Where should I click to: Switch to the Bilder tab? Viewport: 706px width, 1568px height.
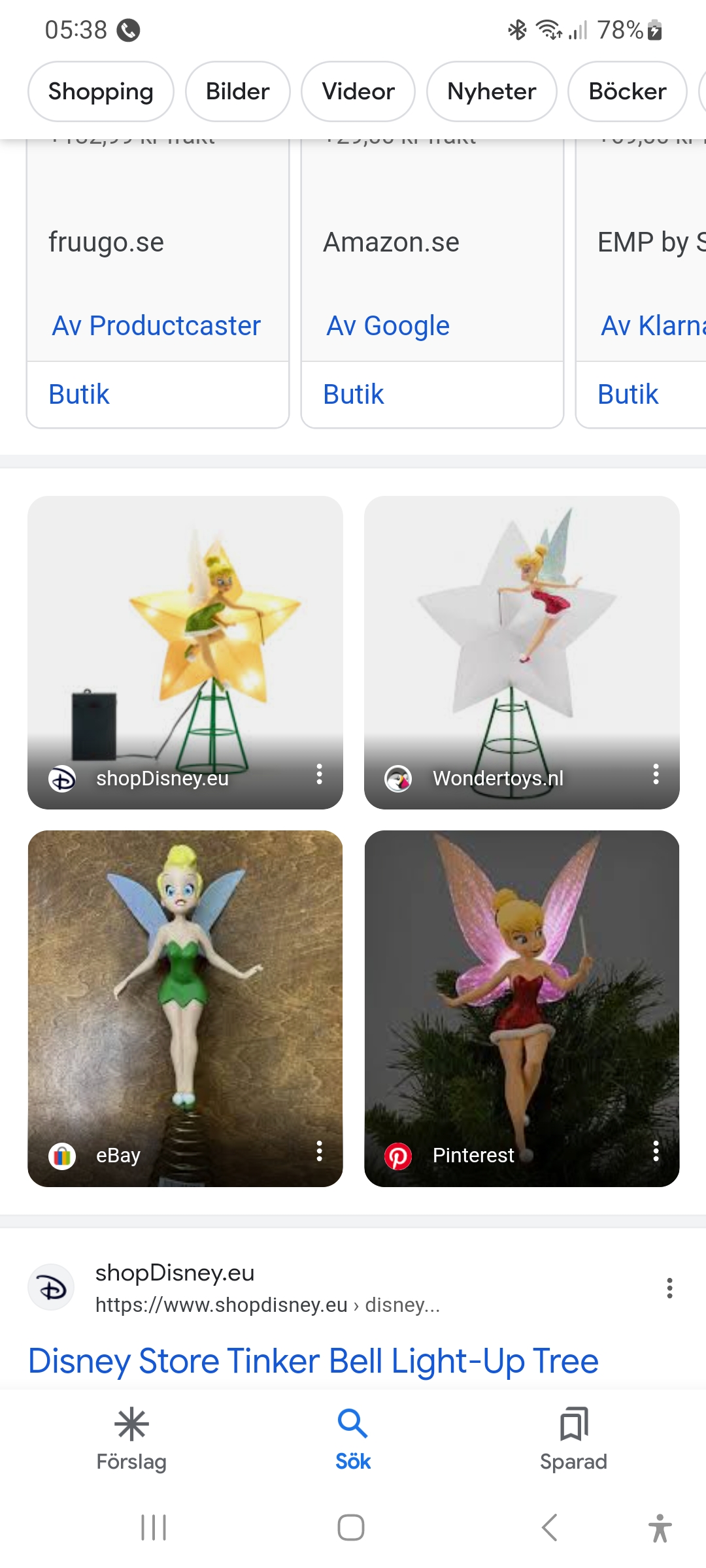pos(237,91)
